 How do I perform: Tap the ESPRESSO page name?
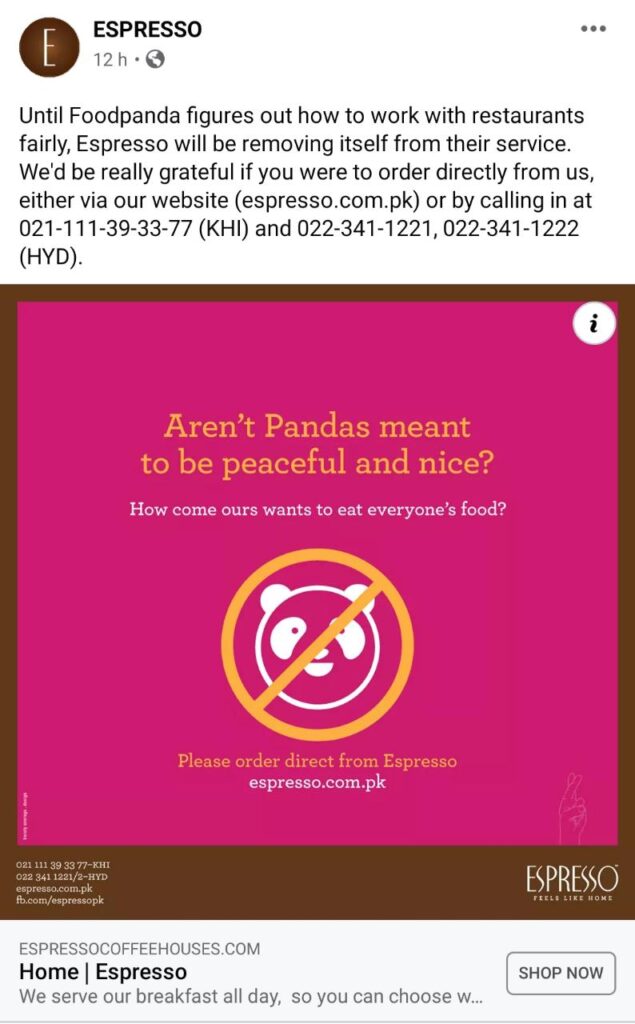147,29
